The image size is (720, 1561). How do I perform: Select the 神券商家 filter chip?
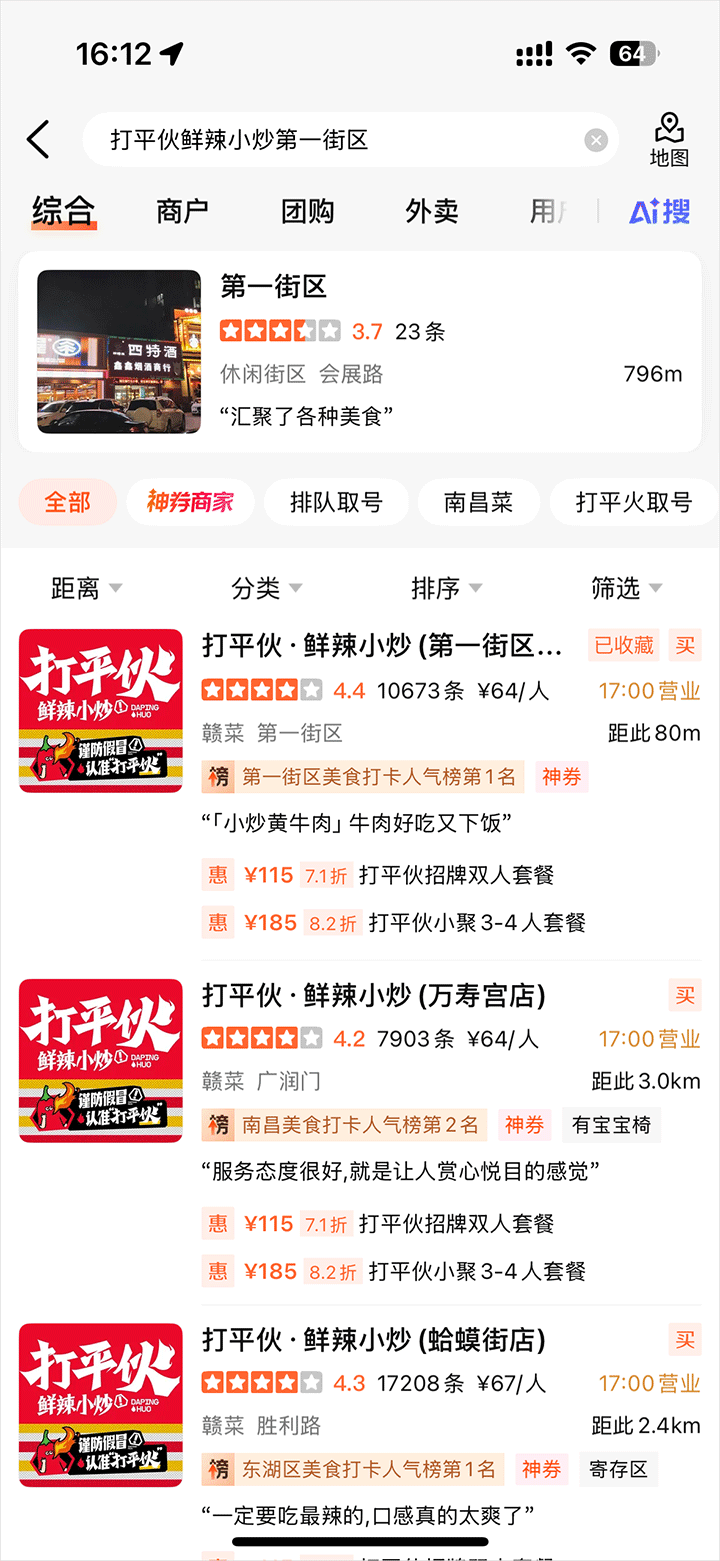[x=190, y=502]
